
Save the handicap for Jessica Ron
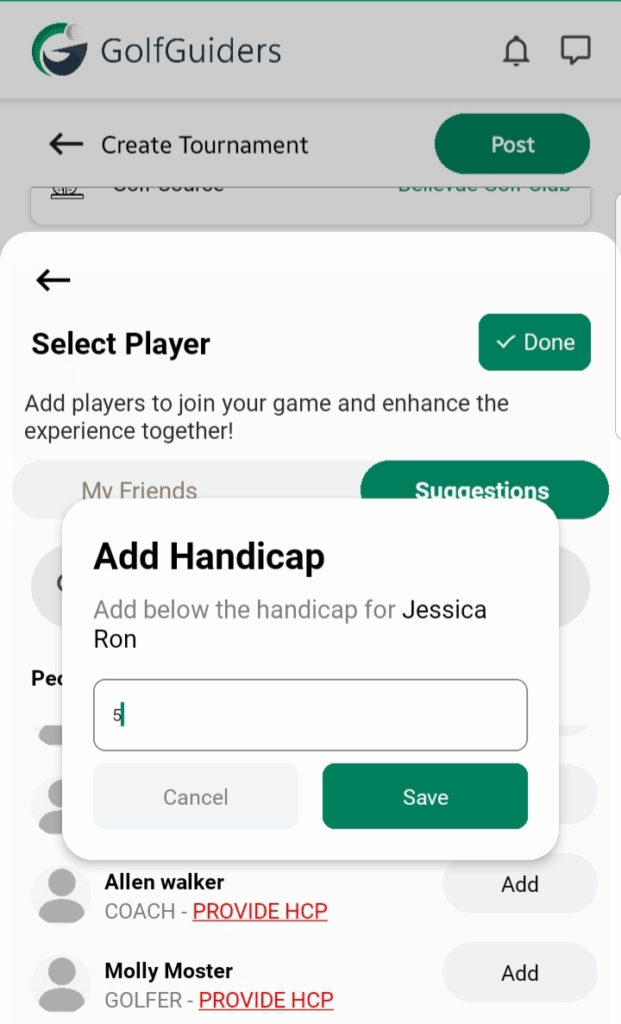coord(424,796)
